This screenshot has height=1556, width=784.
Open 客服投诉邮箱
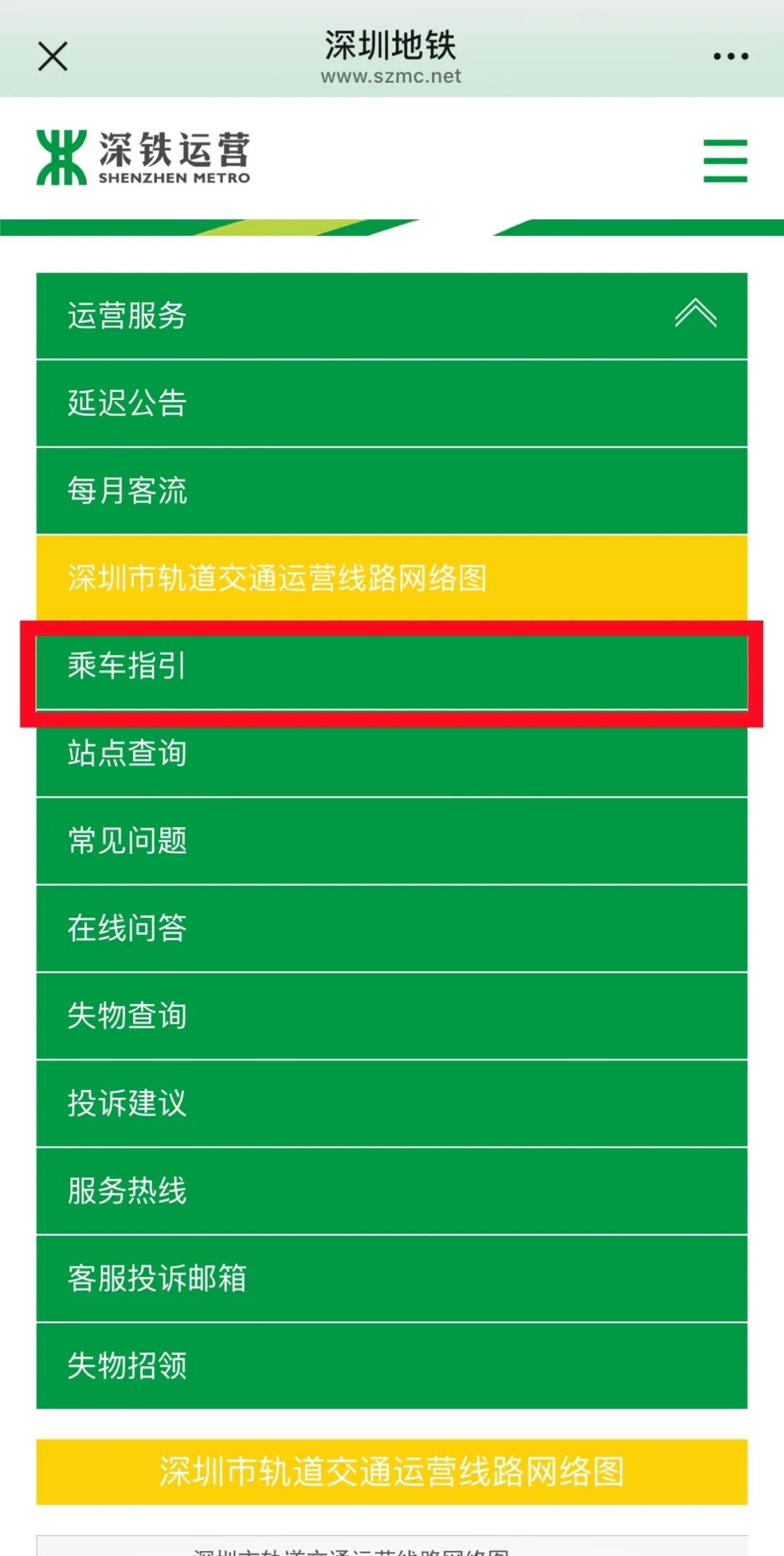pyautogui.click(x=392, y=1279)
